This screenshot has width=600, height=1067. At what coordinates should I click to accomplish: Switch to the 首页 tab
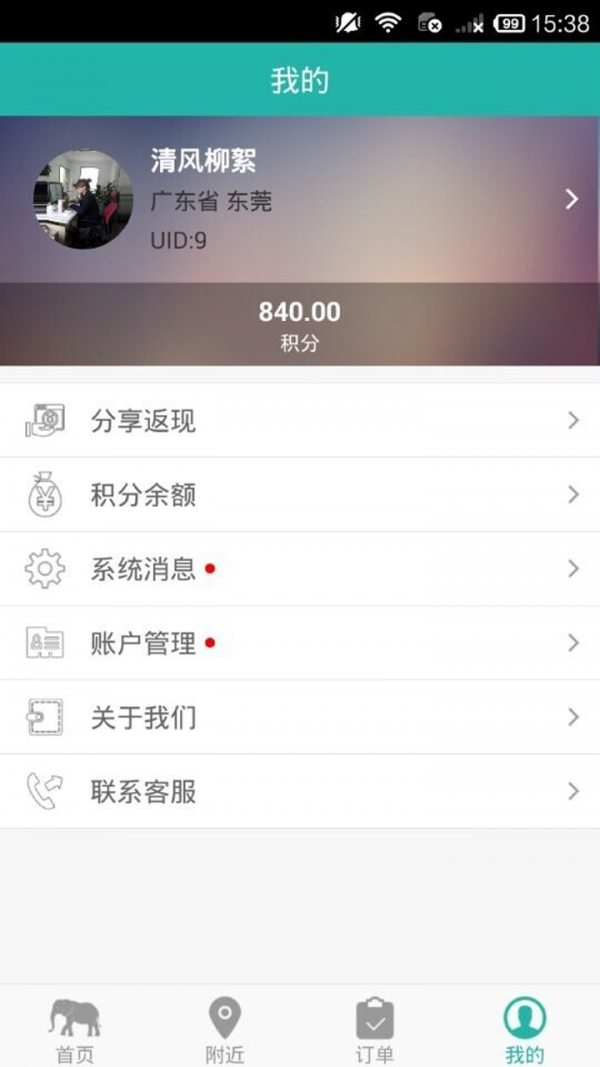(x=75, y=1028)
